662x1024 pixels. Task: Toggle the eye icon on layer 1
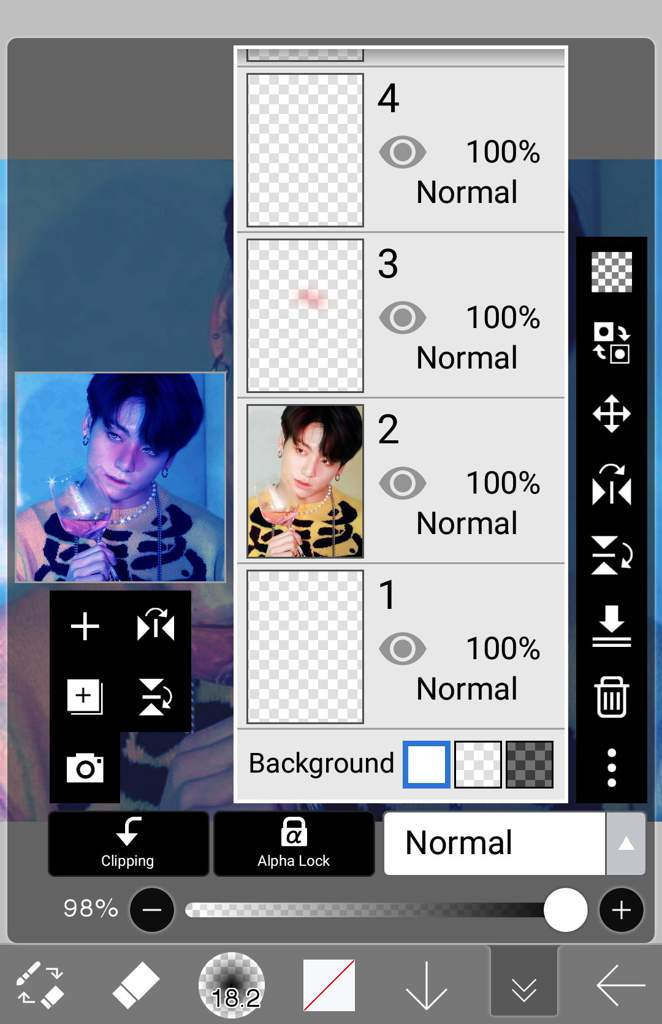pyautogui.click(x=402, y=649)
